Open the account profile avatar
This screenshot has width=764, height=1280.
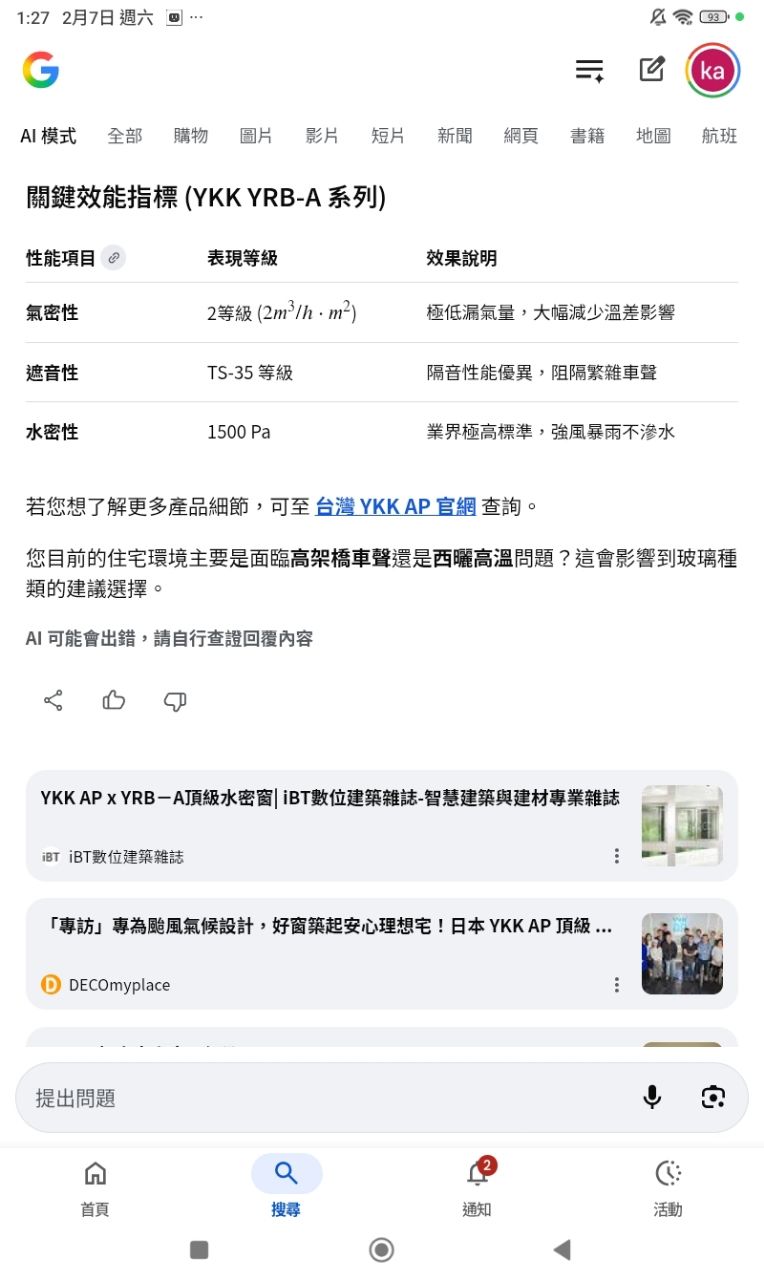point(713,71)
